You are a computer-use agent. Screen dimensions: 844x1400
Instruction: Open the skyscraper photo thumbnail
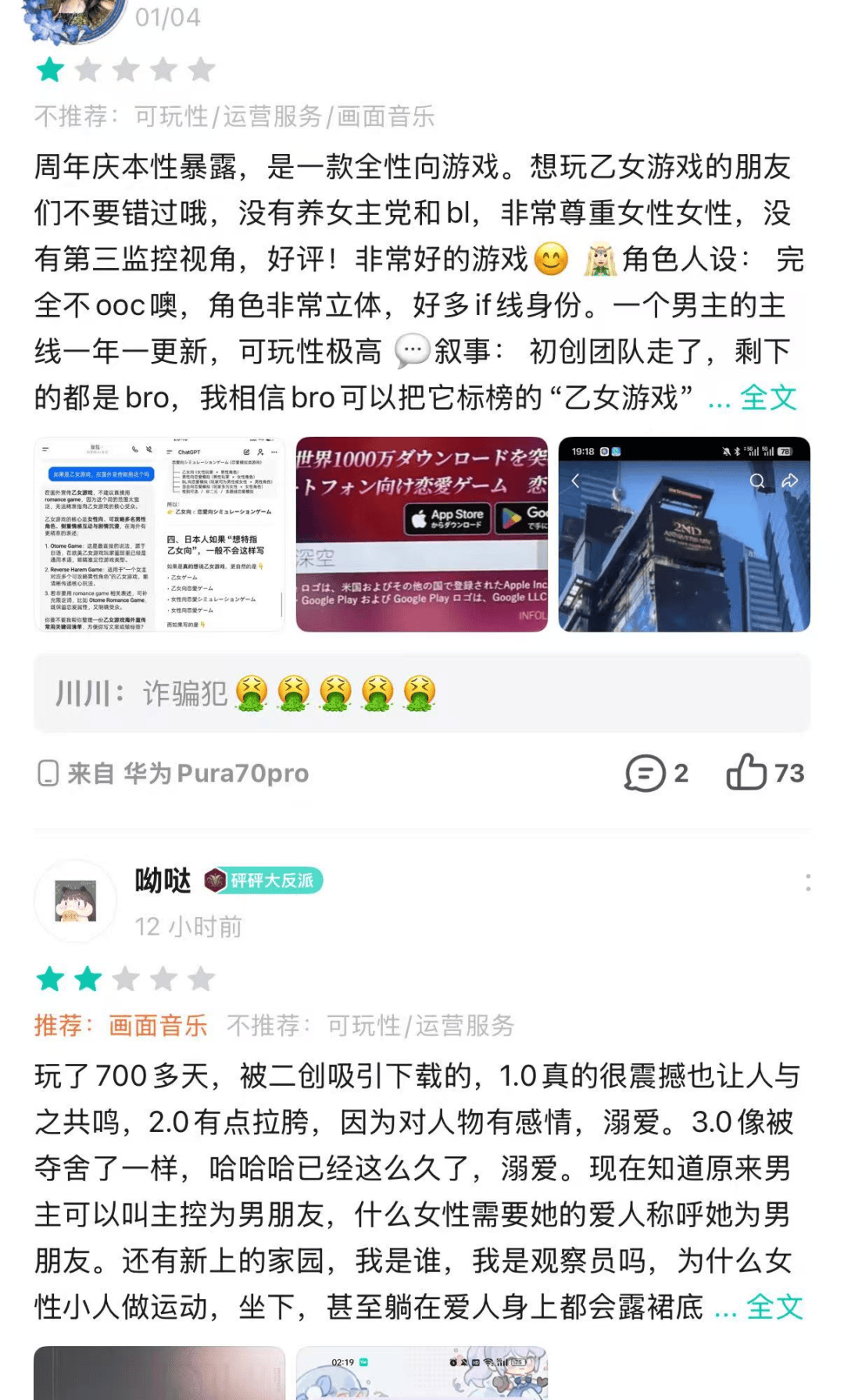coord(684,534)
